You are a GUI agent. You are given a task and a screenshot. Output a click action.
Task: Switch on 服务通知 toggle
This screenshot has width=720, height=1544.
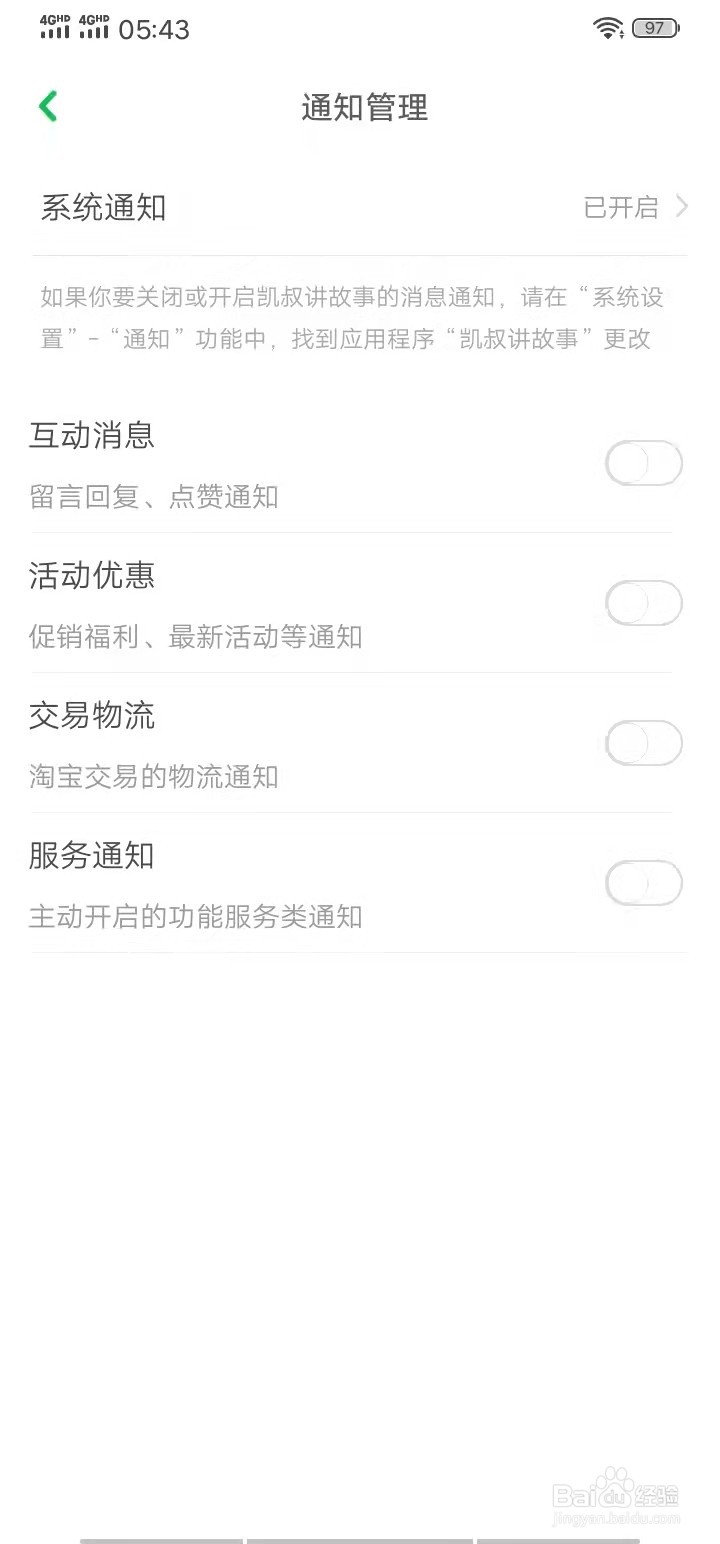coord(644,883)
